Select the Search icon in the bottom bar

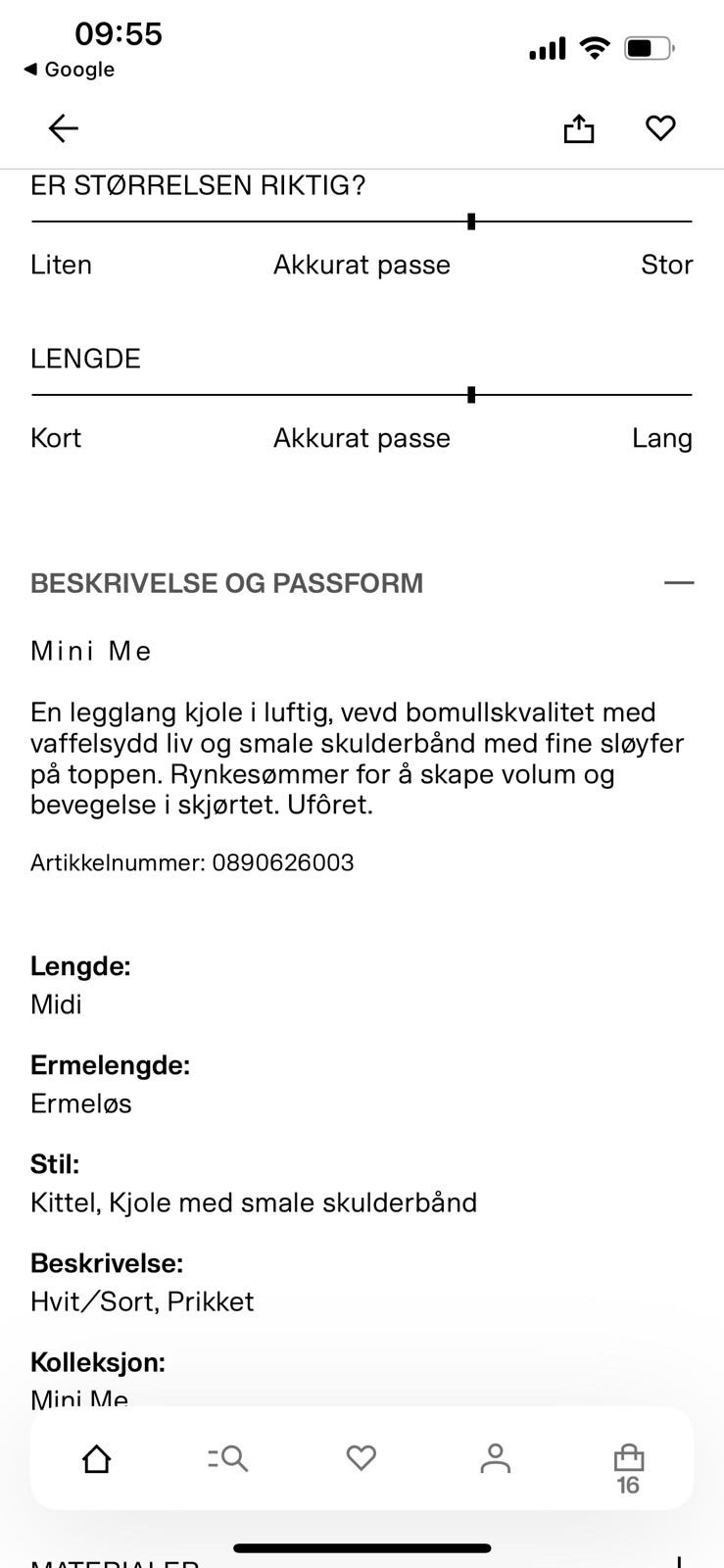(x=228, y=1458)
